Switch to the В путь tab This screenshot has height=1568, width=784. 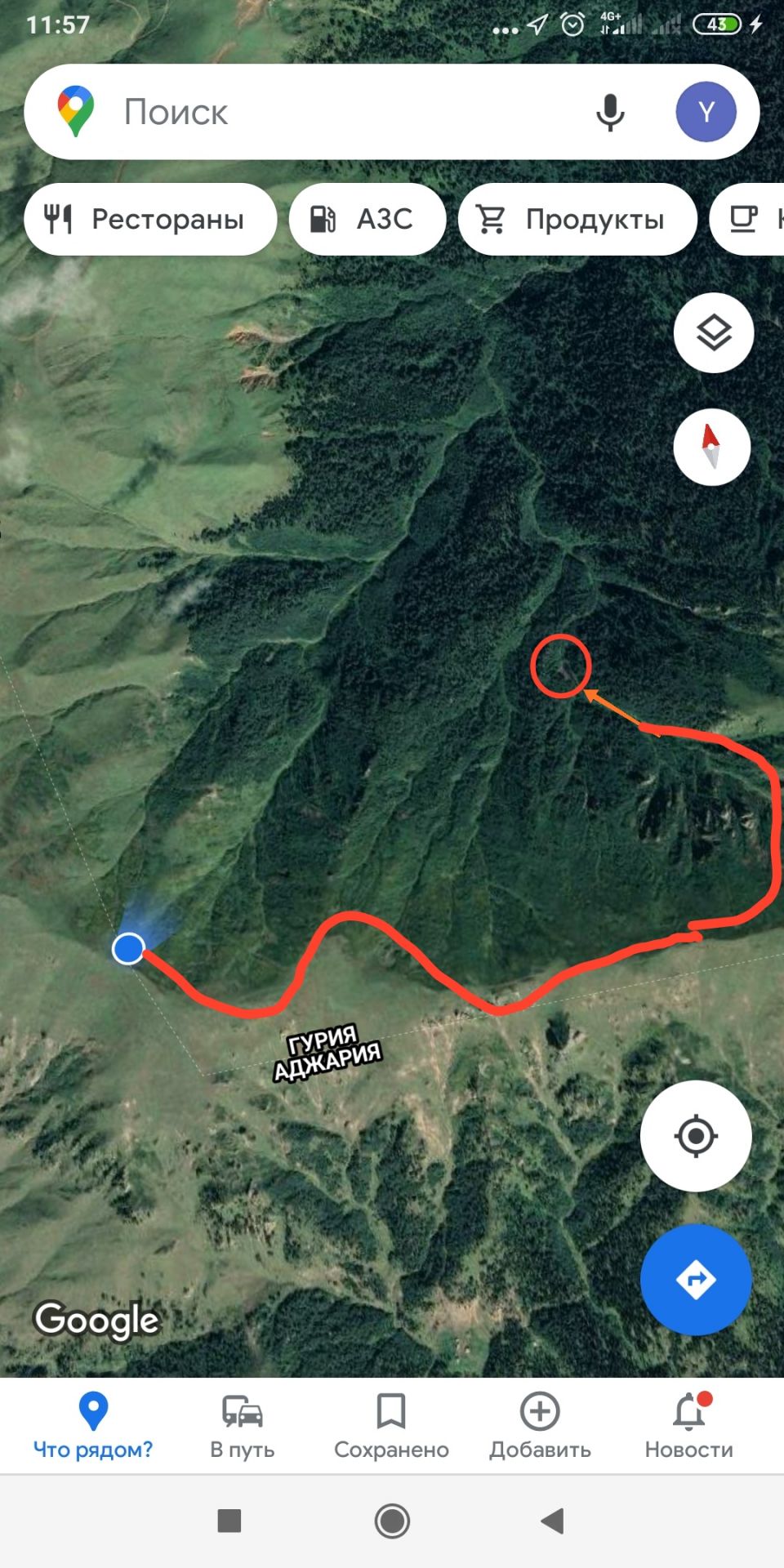[243, 1426]
